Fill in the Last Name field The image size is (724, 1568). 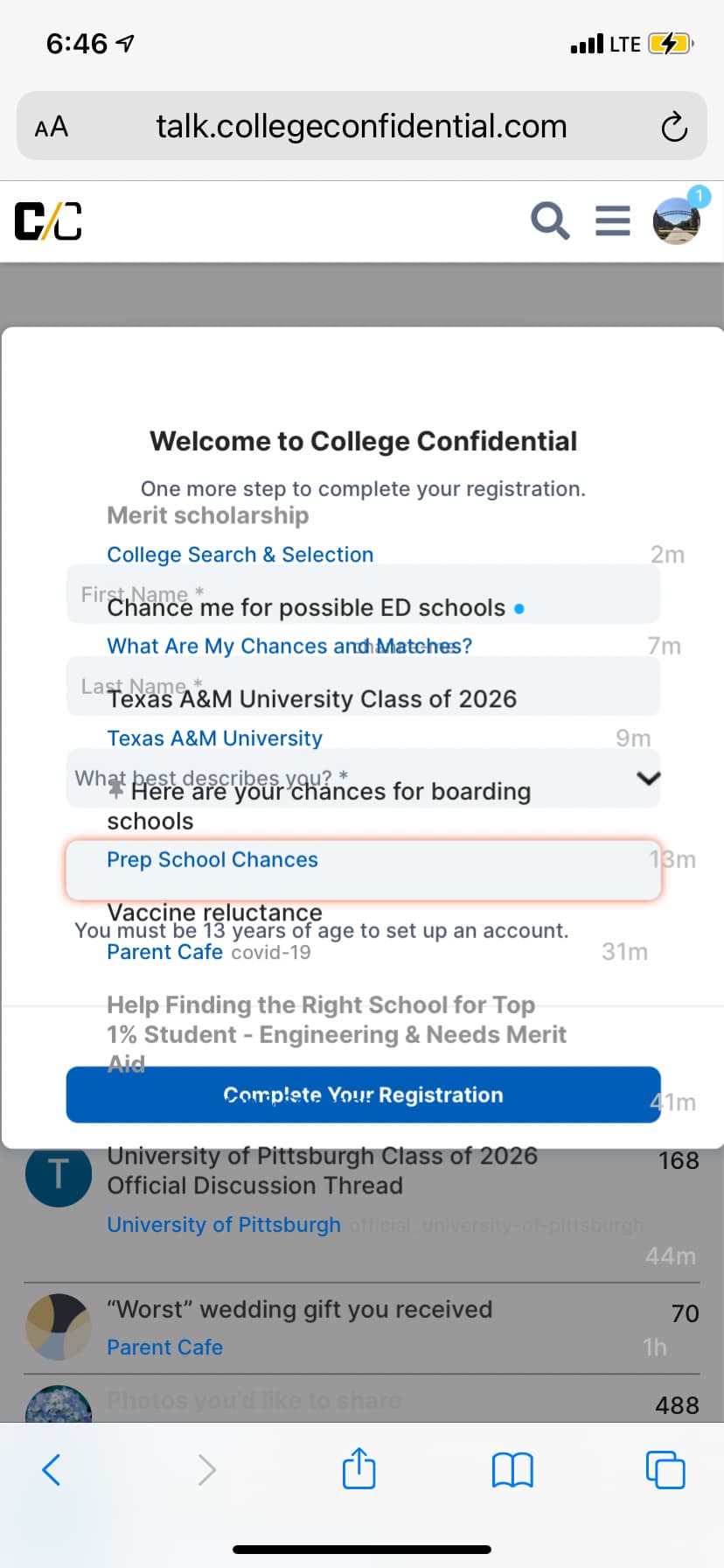tap(363, 685)
